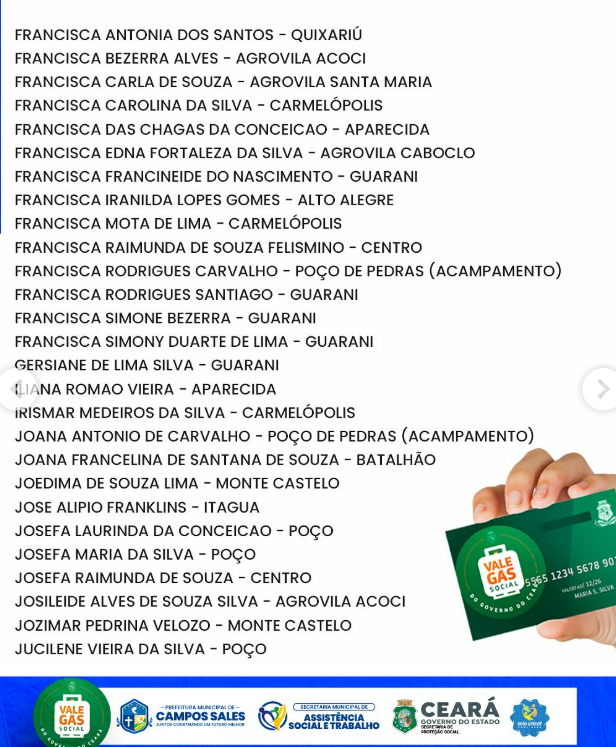Go to the next carousel image

click(601, 389)
